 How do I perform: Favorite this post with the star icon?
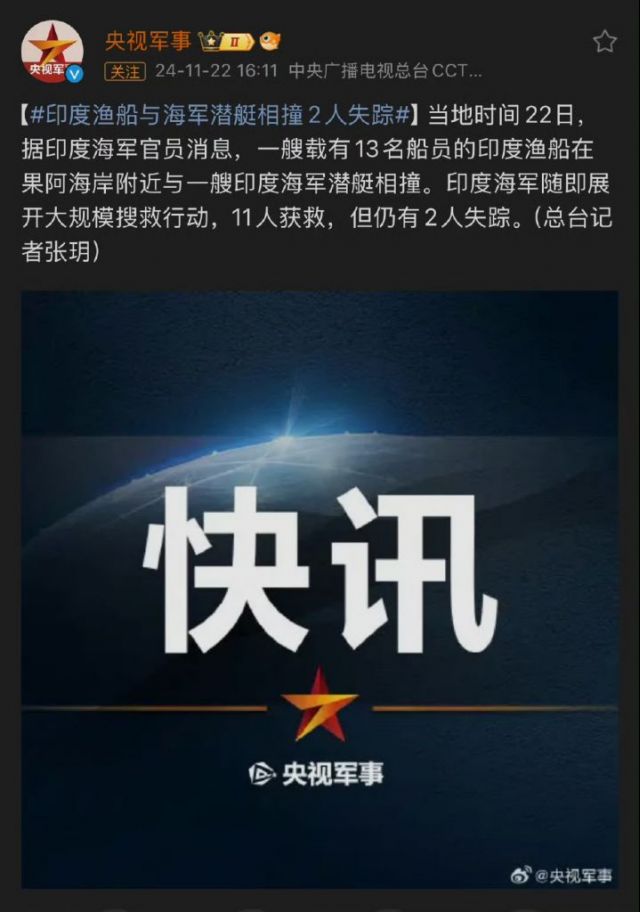coord(605,42)
